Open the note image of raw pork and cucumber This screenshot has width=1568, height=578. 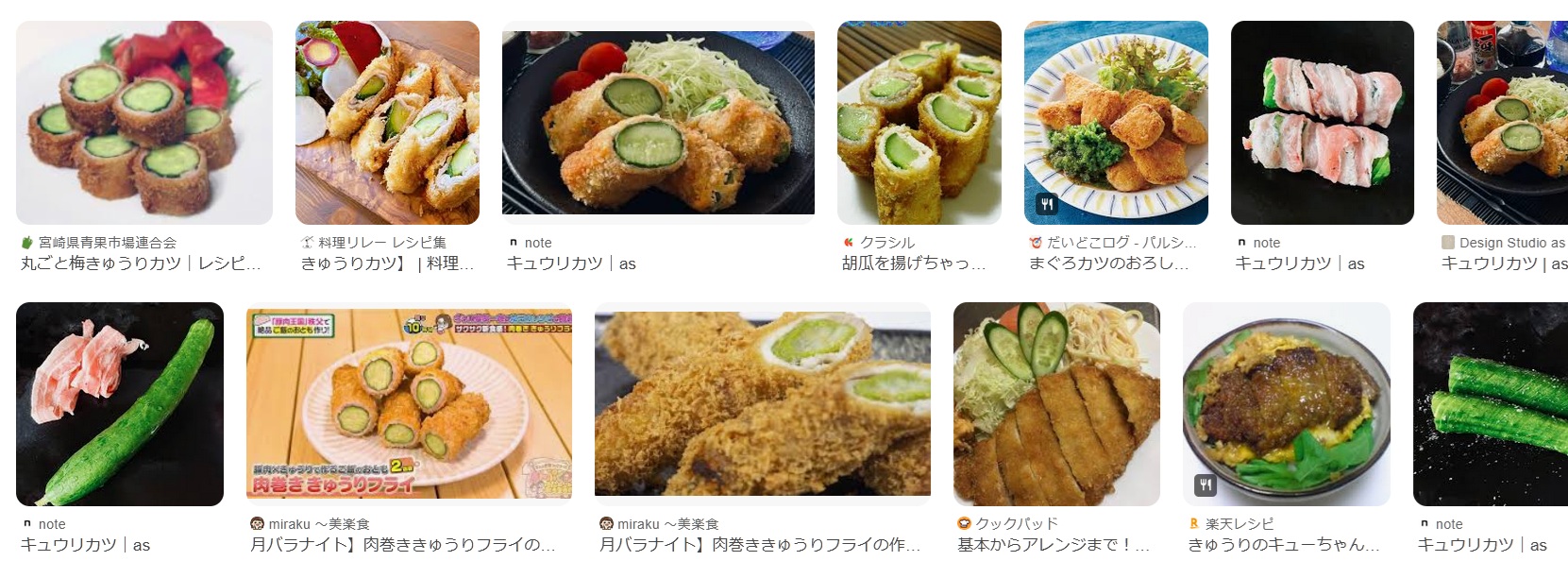(120, 404)
